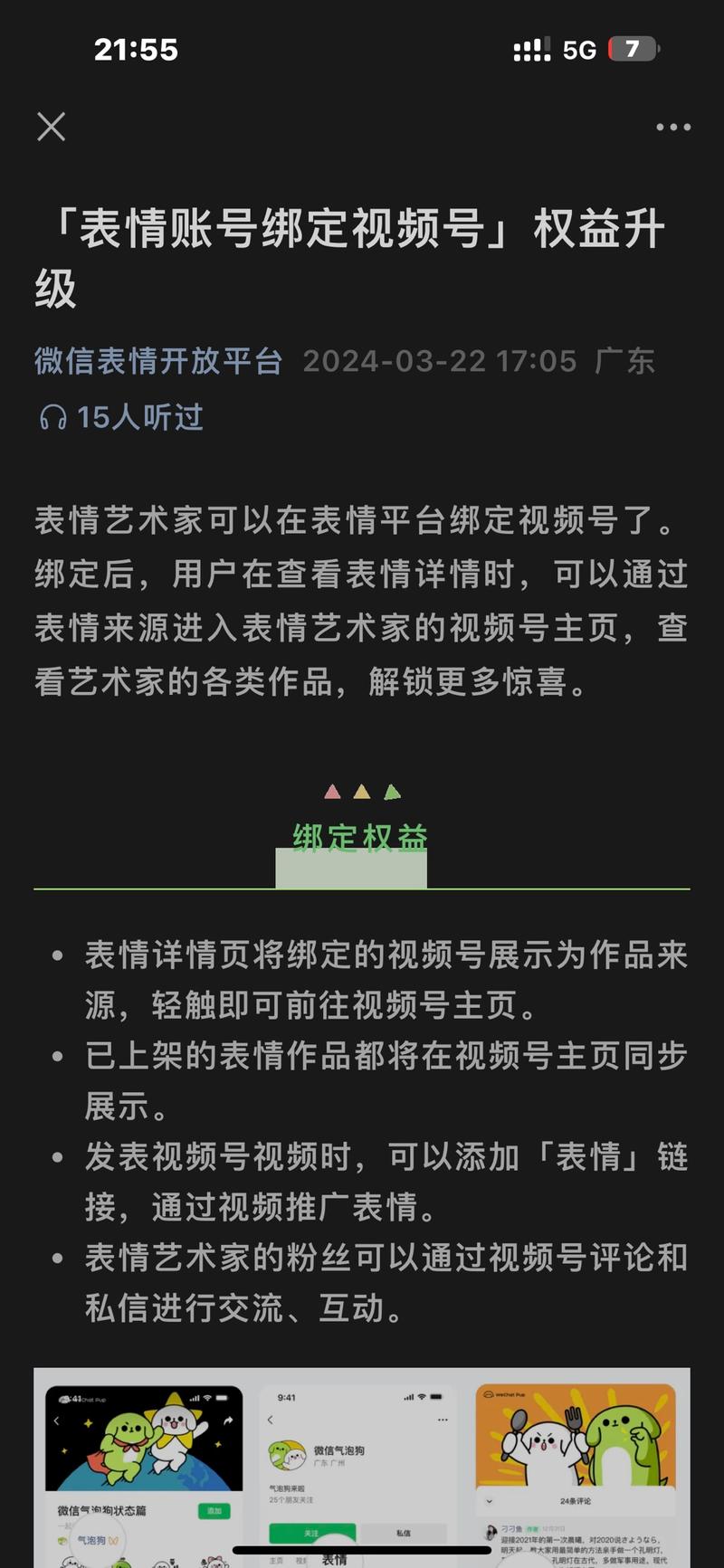
Task: Tap the chevron beside 24条评论
Action: (490, 1502)
